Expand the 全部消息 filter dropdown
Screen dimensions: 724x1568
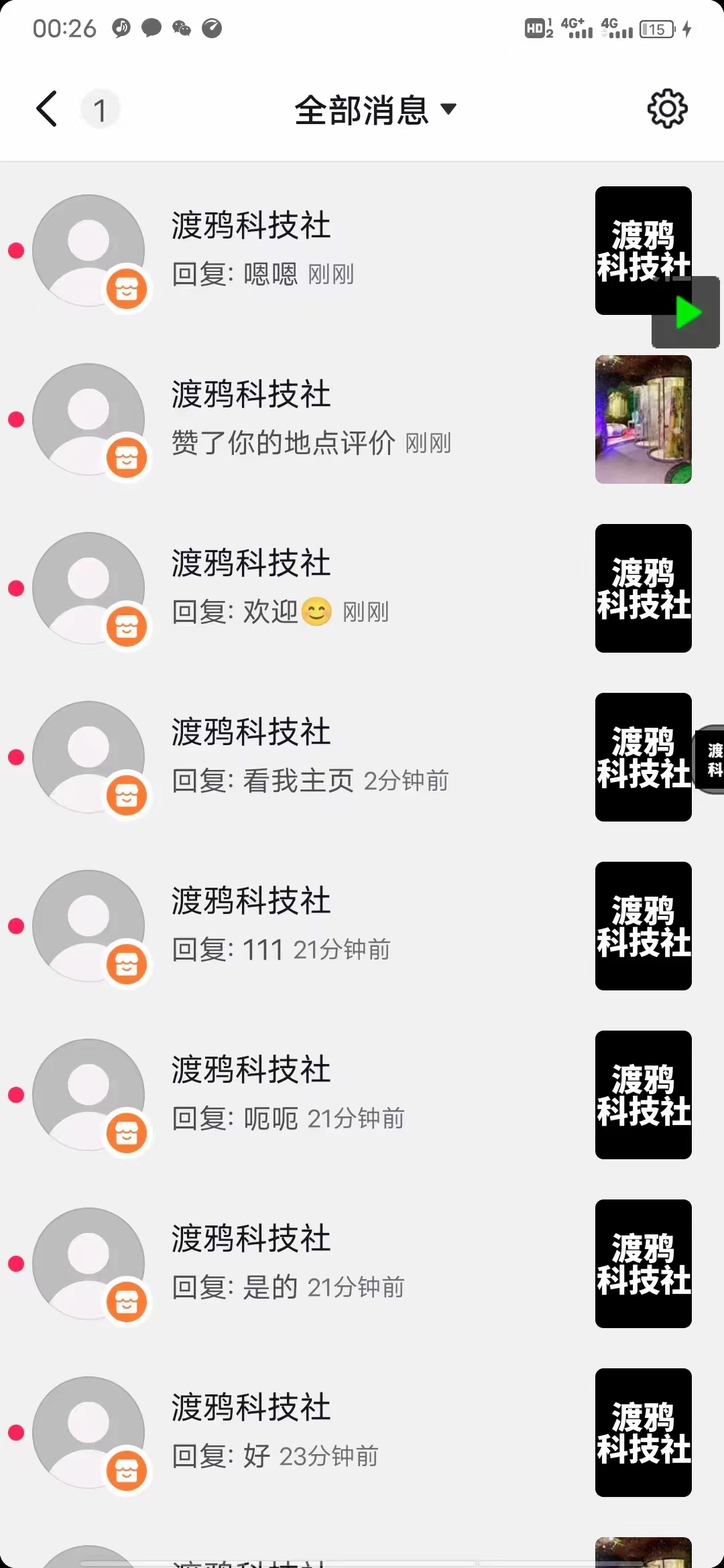(375, 109)
